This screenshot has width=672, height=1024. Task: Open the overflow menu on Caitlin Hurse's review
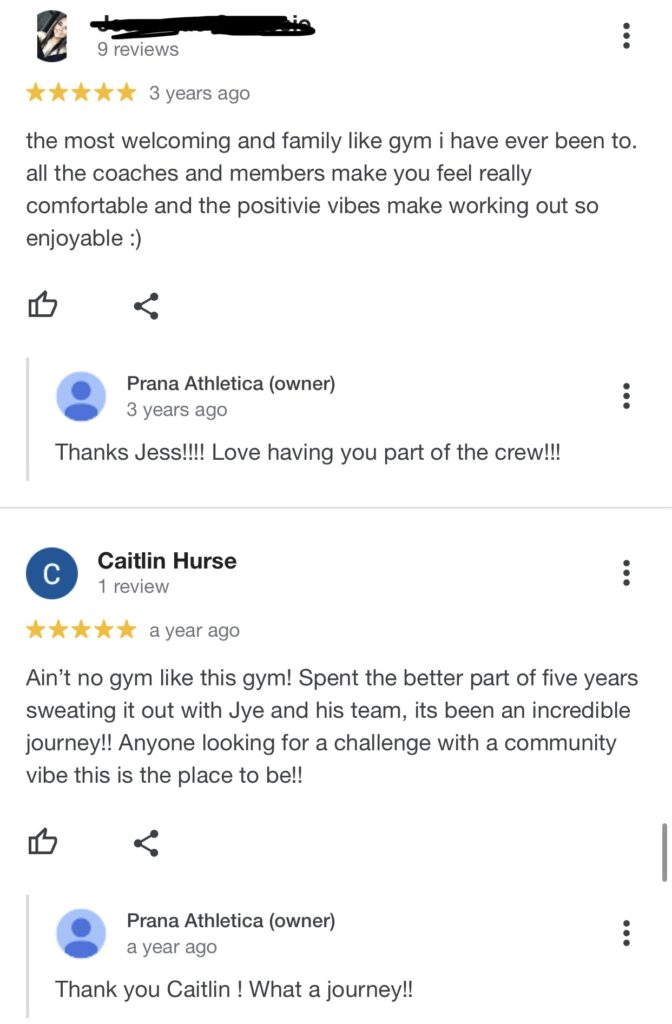pyautogui.click(x=626, y=573)
